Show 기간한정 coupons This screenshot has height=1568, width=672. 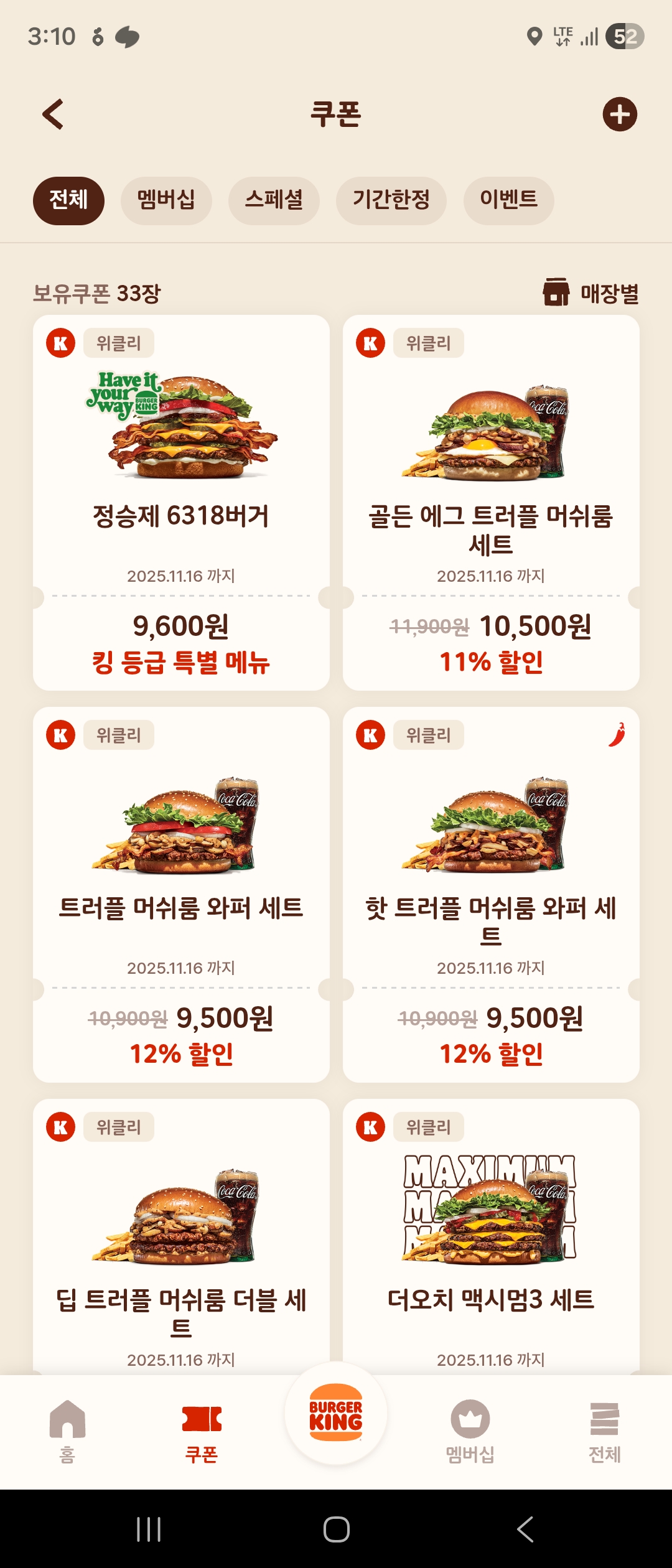tap(391, 200)
